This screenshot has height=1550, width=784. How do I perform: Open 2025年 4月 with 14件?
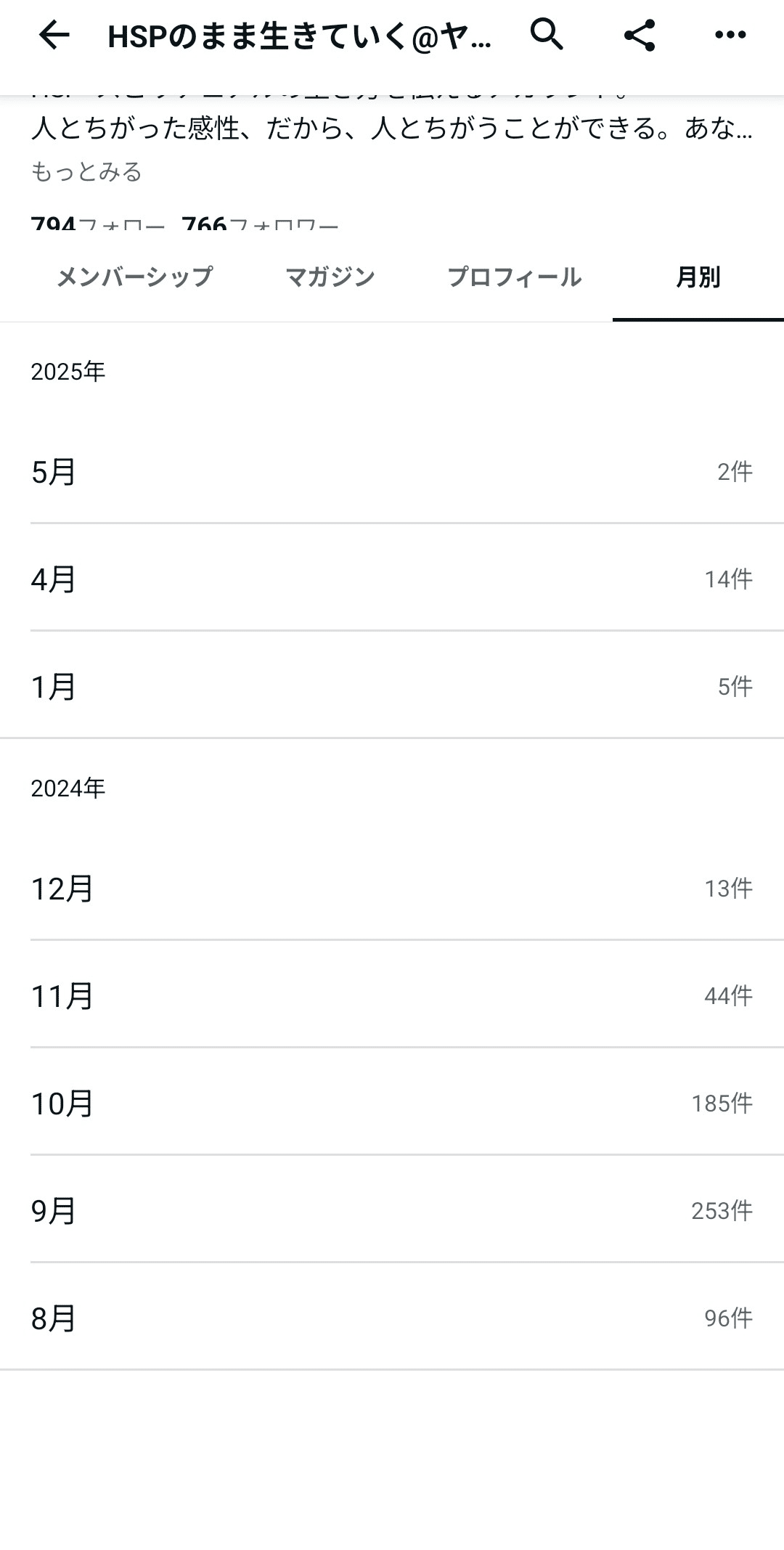392,579
